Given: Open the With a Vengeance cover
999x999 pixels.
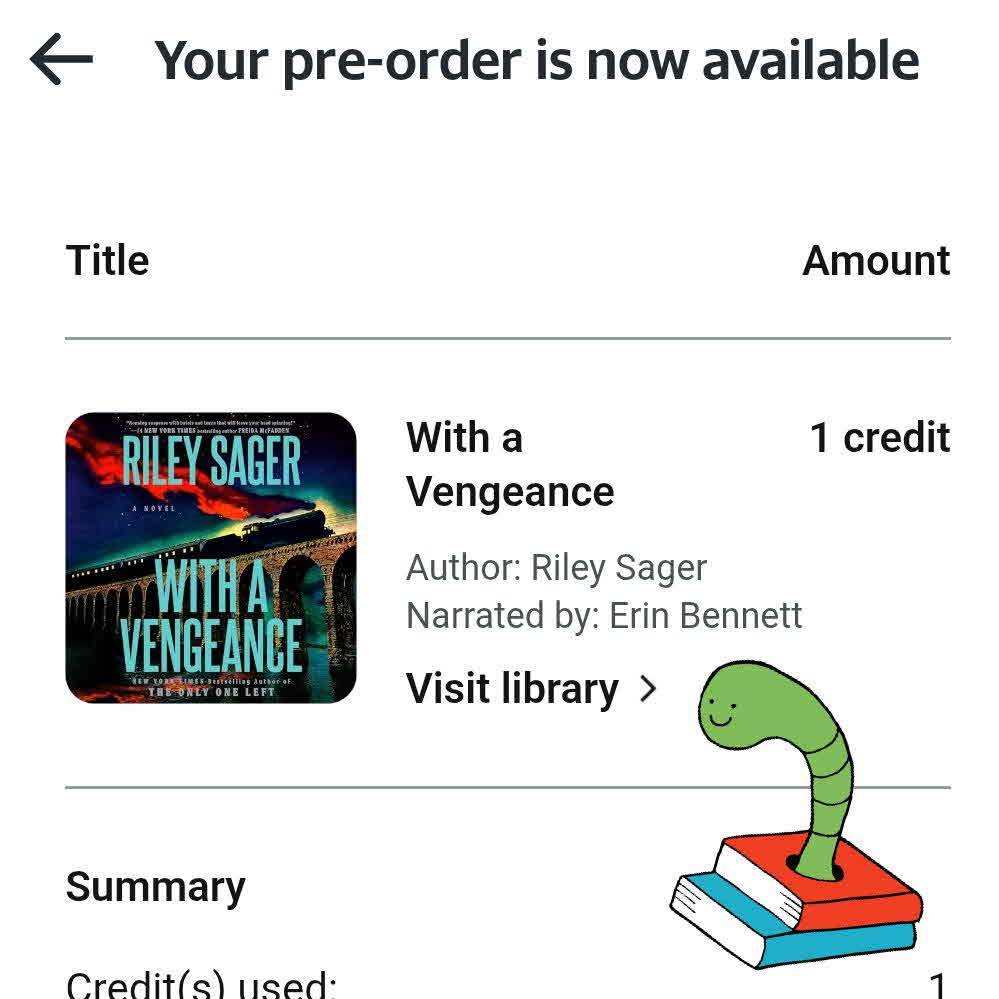Looking at the screenshot, I should (211, 558).
